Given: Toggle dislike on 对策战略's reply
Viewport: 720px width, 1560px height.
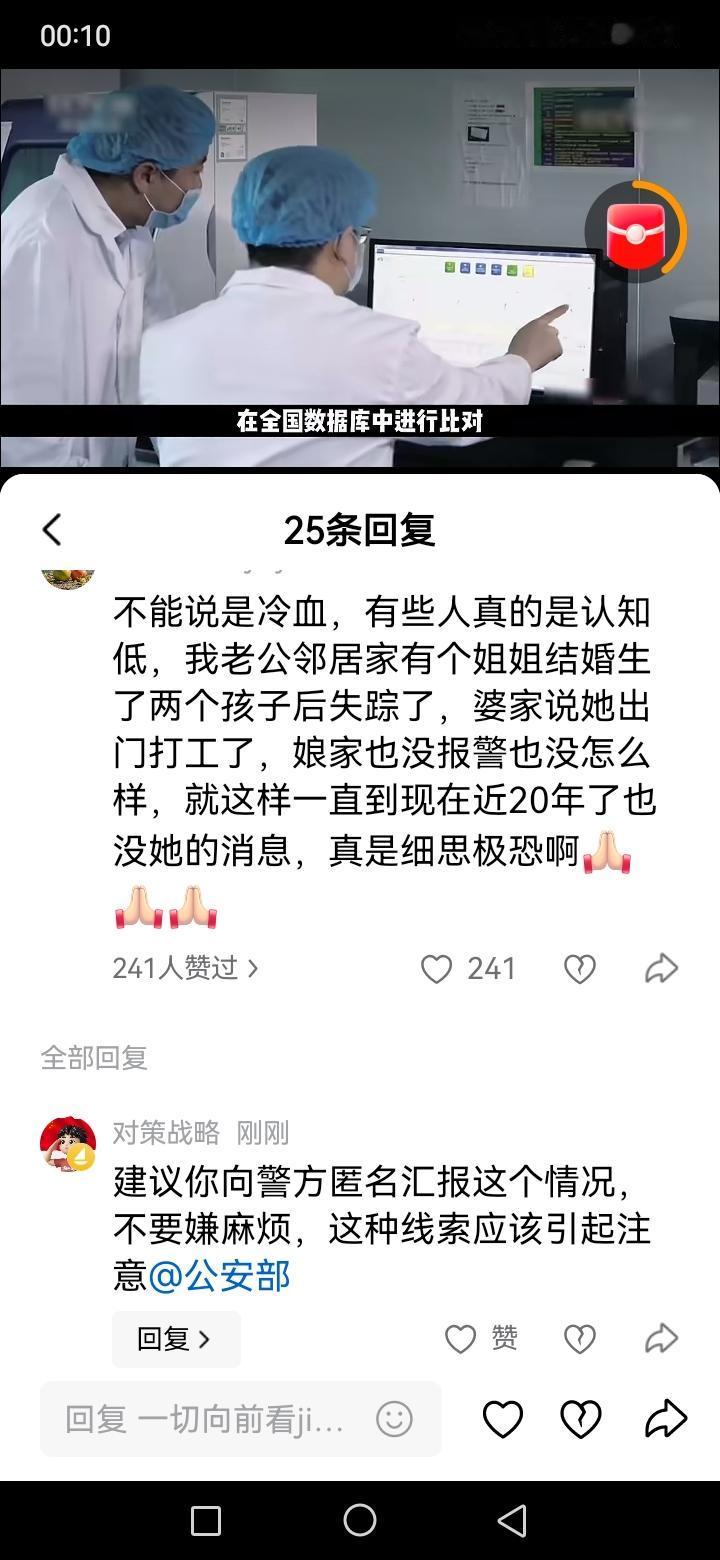Looking at the screenshot, I should click(x=579, y=1337).
